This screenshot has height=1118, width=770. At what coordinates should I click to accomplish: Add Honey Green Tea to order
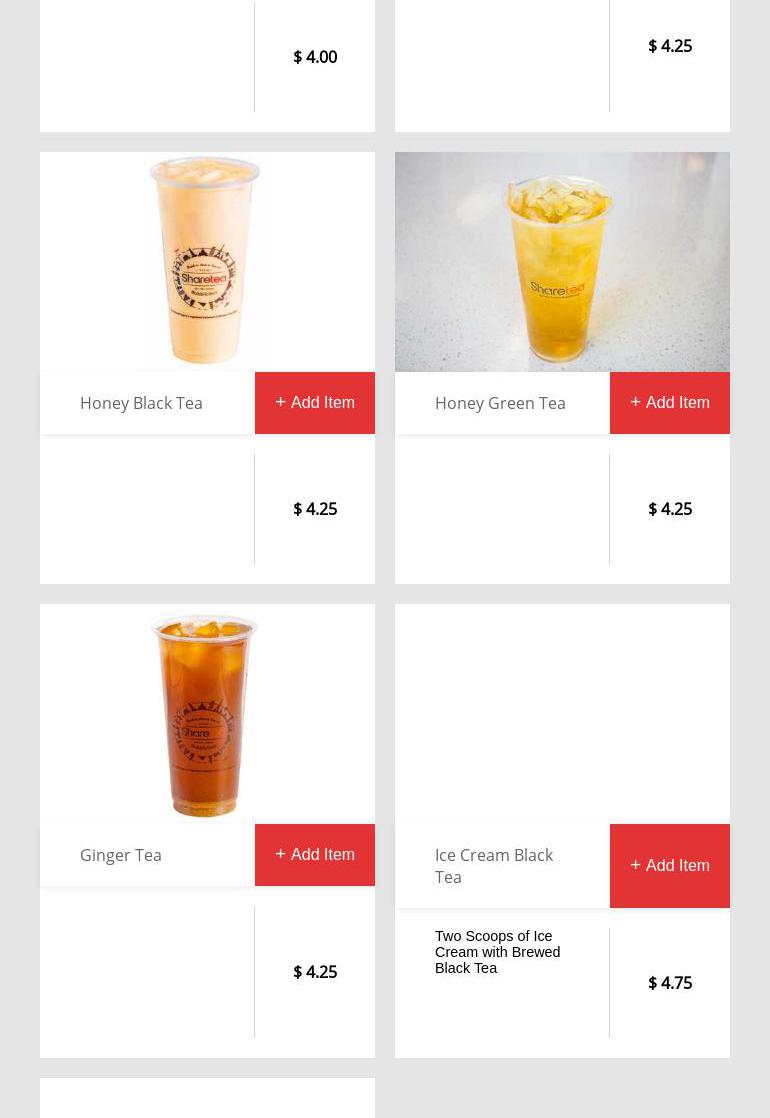[669, 403]
